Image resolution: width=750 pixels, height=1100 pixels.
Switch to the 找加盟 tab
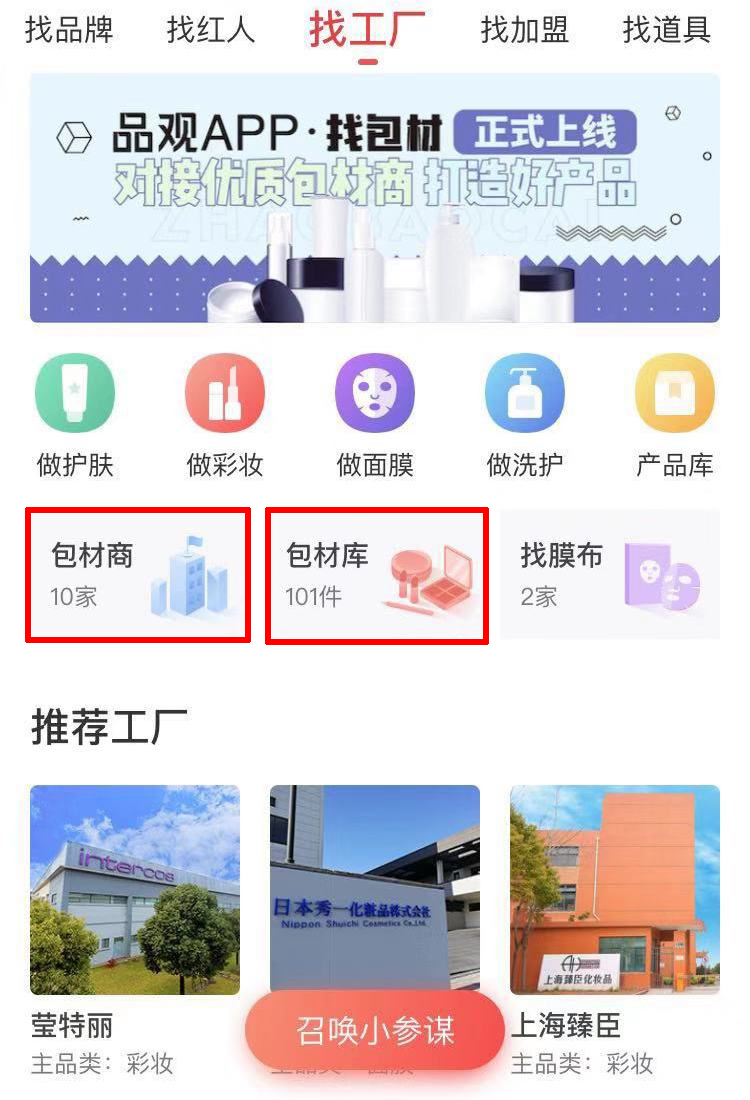click(524, 29)
